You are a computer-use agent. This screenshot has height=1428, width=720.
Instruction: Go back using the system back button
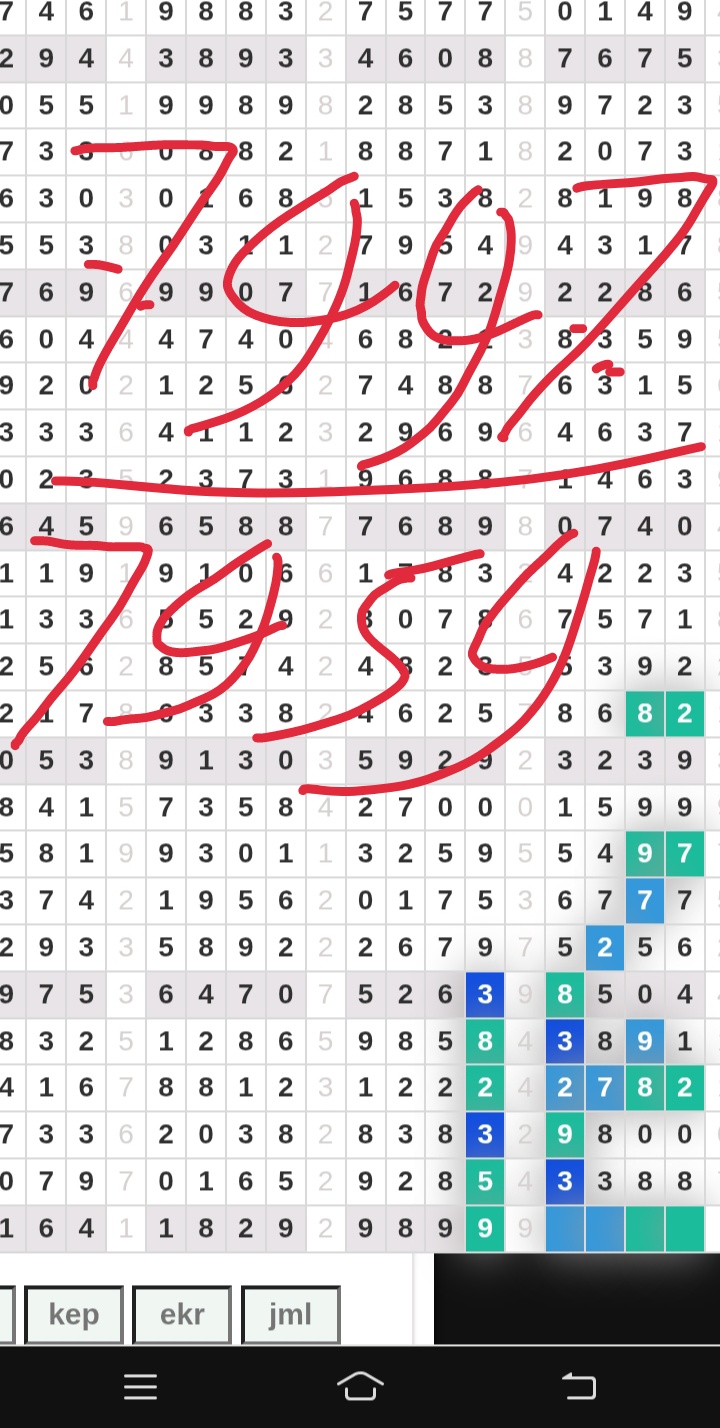(579, 1386)
